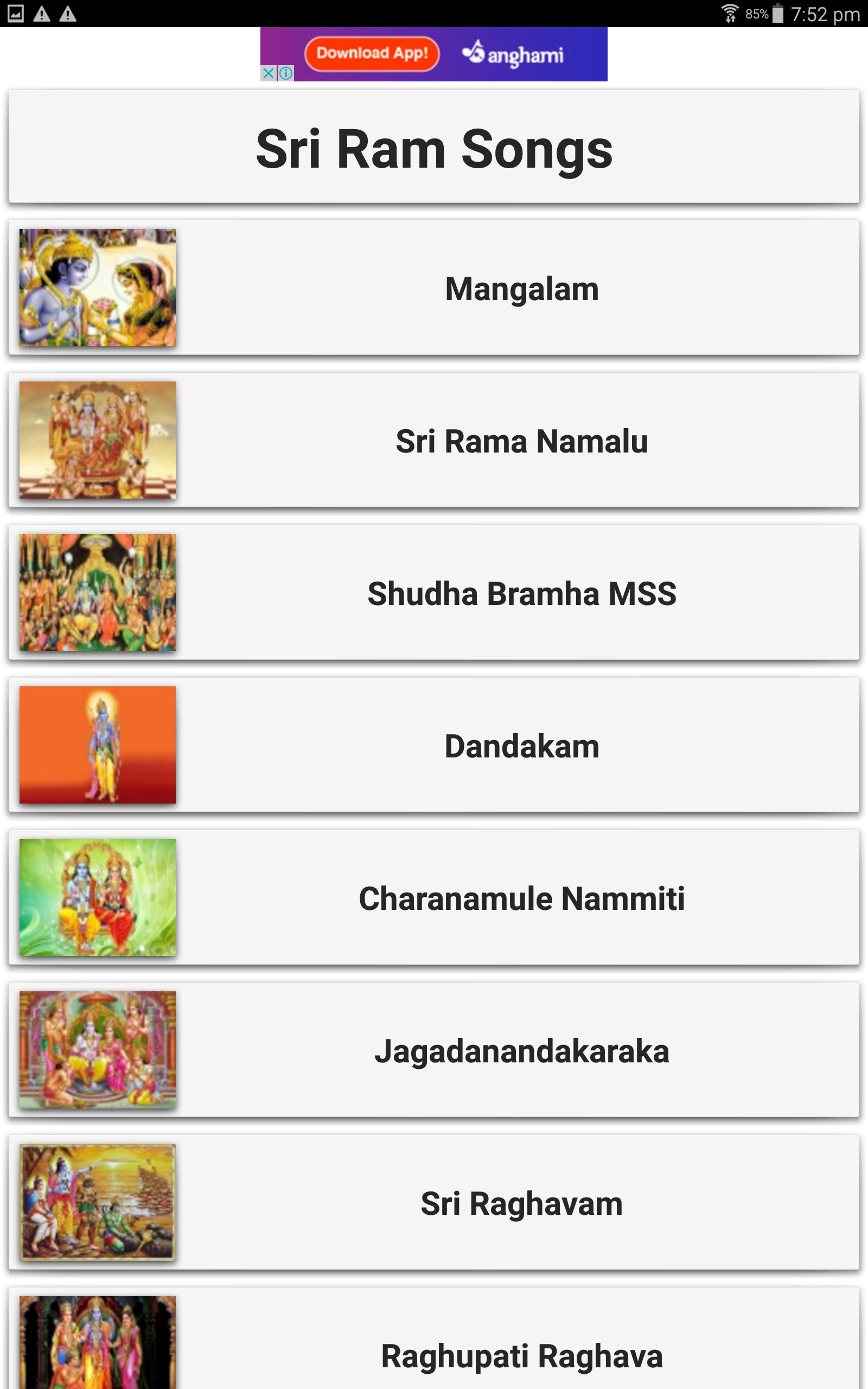Viewport: 868px width, 1389px height.
Task: Open the ad info icon
Action: point(286,73)
